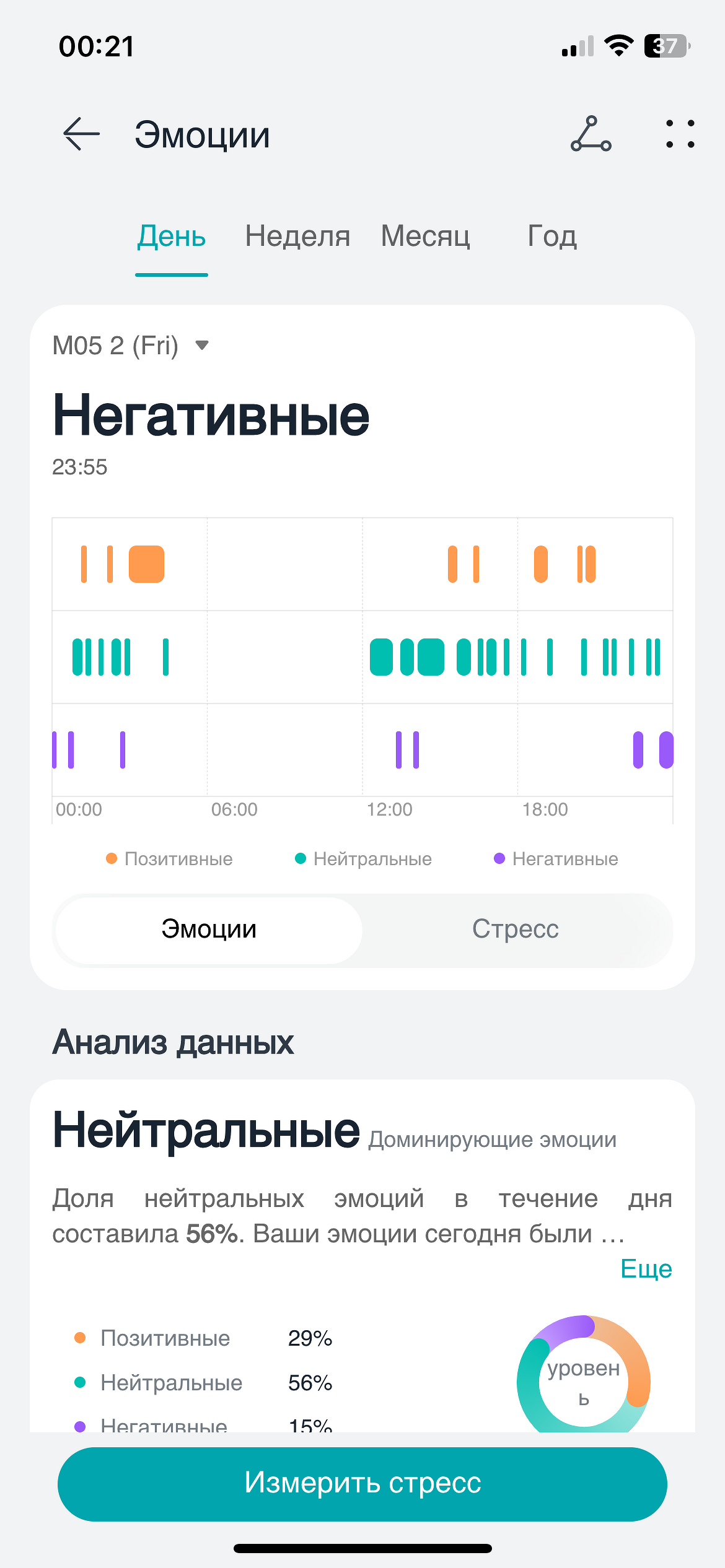Select the День tab

click(x=172, y=237)
